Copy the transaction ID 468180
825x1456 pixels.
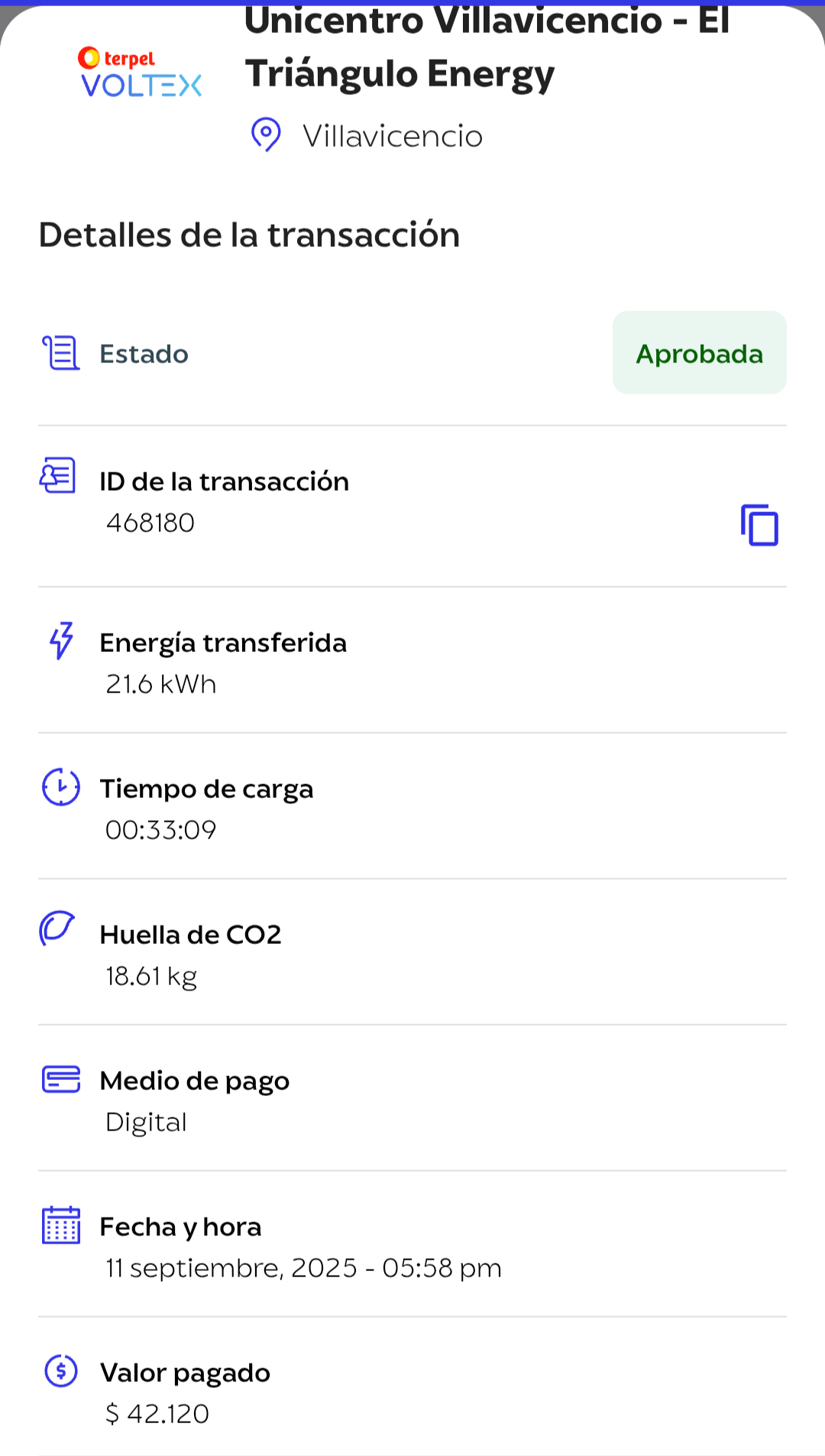[x=759, y=525]
